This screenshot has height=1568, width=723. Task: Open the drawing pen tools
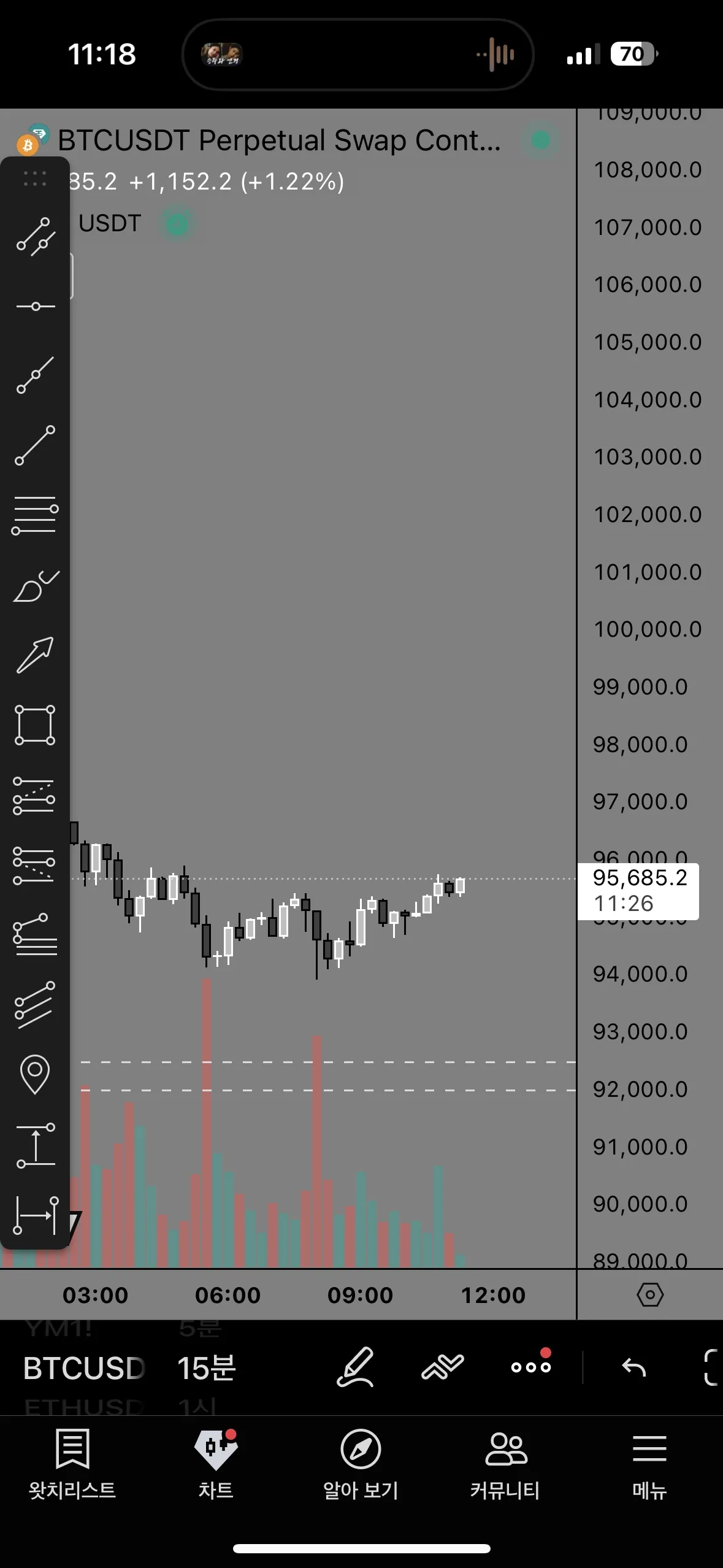(x=356, y=1367)
